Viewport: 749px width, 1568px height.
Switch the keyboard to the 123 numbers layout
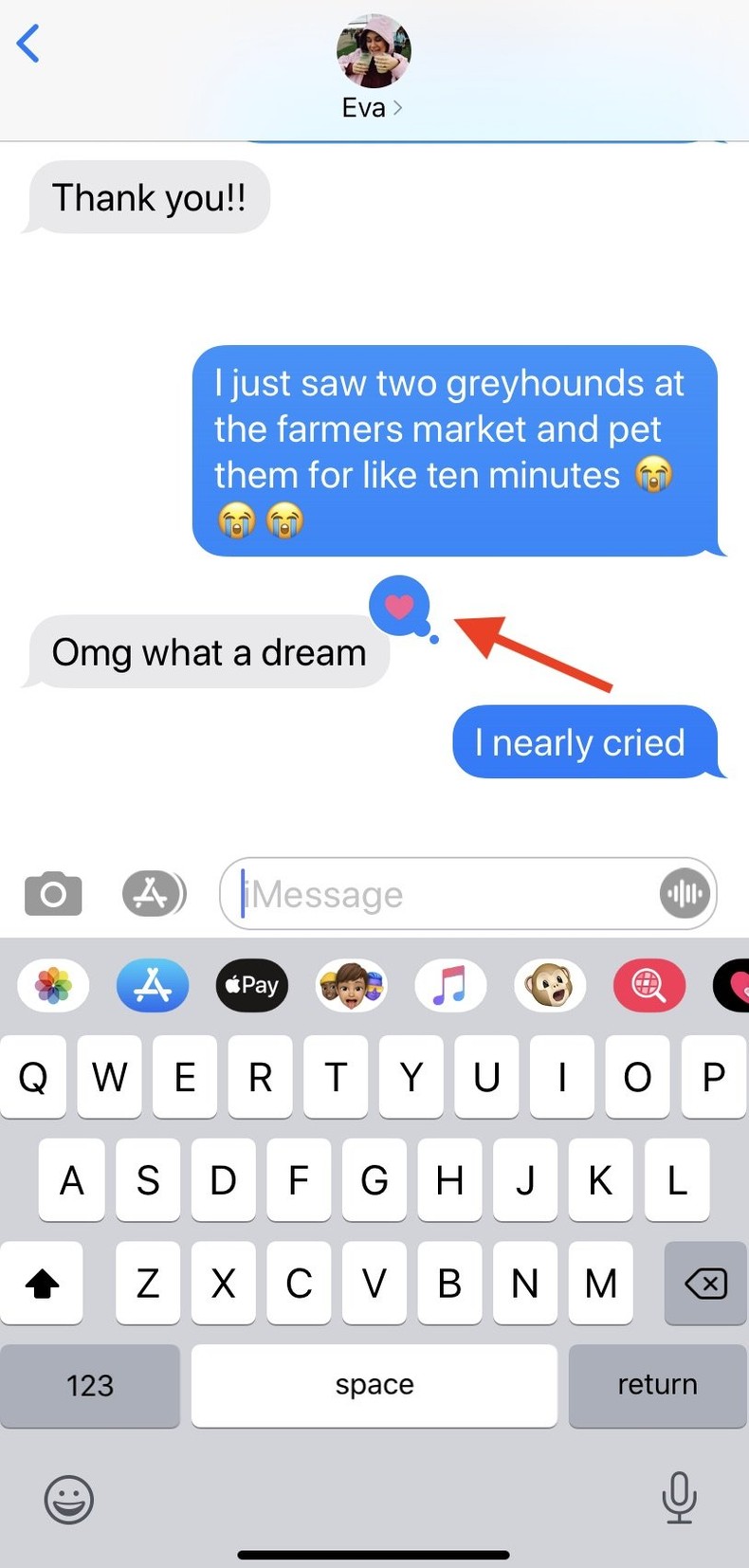pyautogui.click(x=90, y=1385)
